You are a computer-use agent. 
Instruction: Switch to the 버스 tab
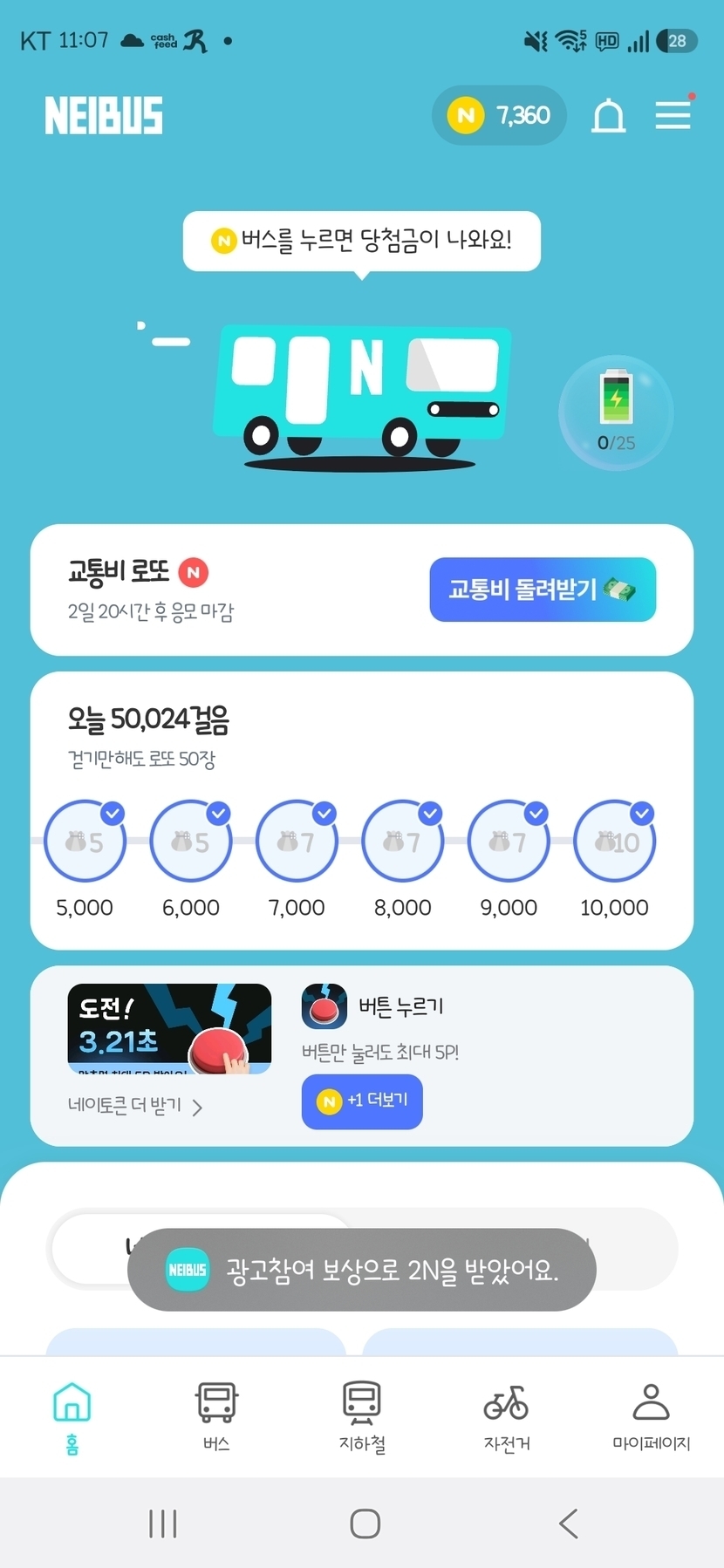point(216,1416)
